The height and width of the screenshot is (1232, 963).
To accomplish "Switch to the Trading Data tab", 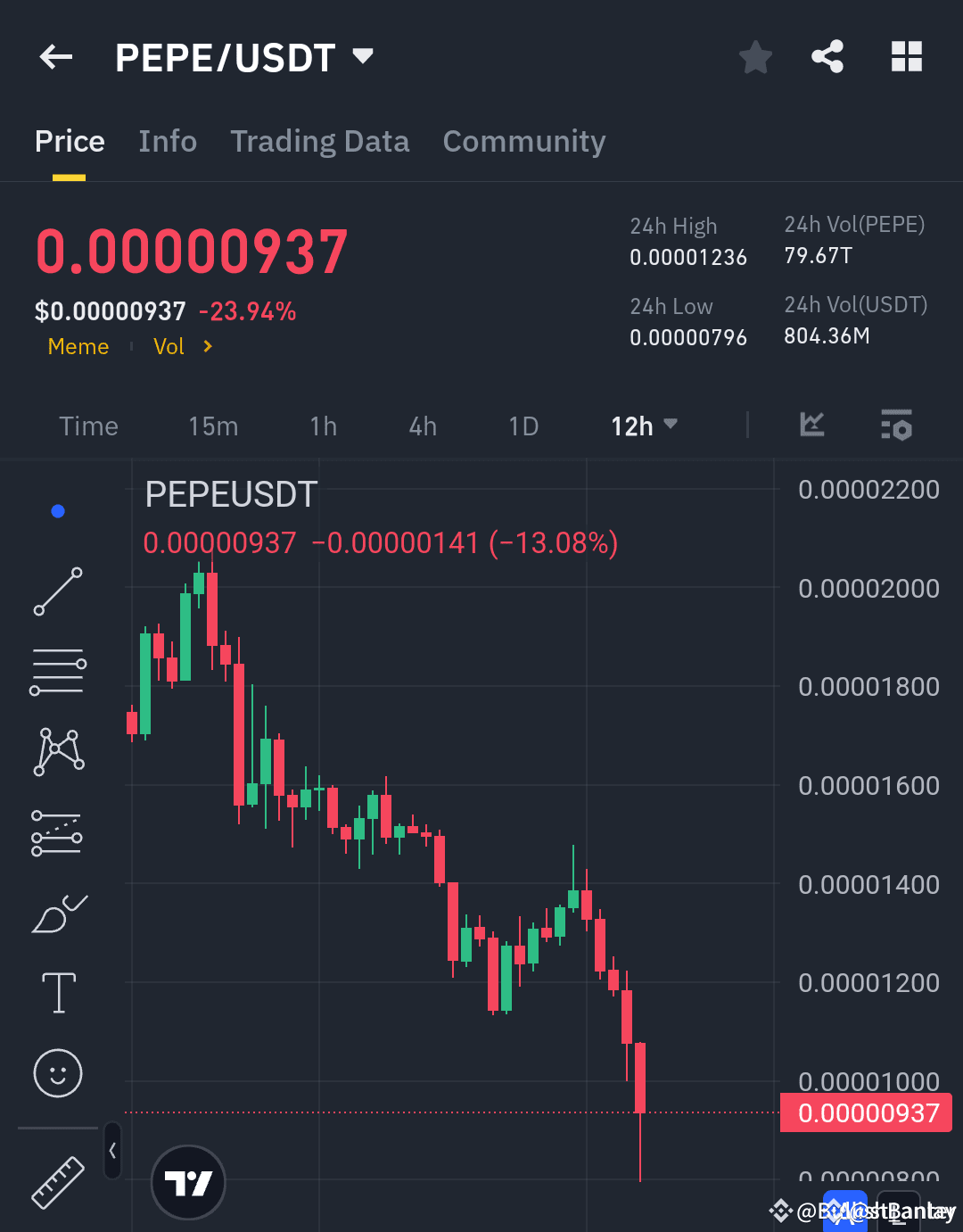I will (320, 141).
